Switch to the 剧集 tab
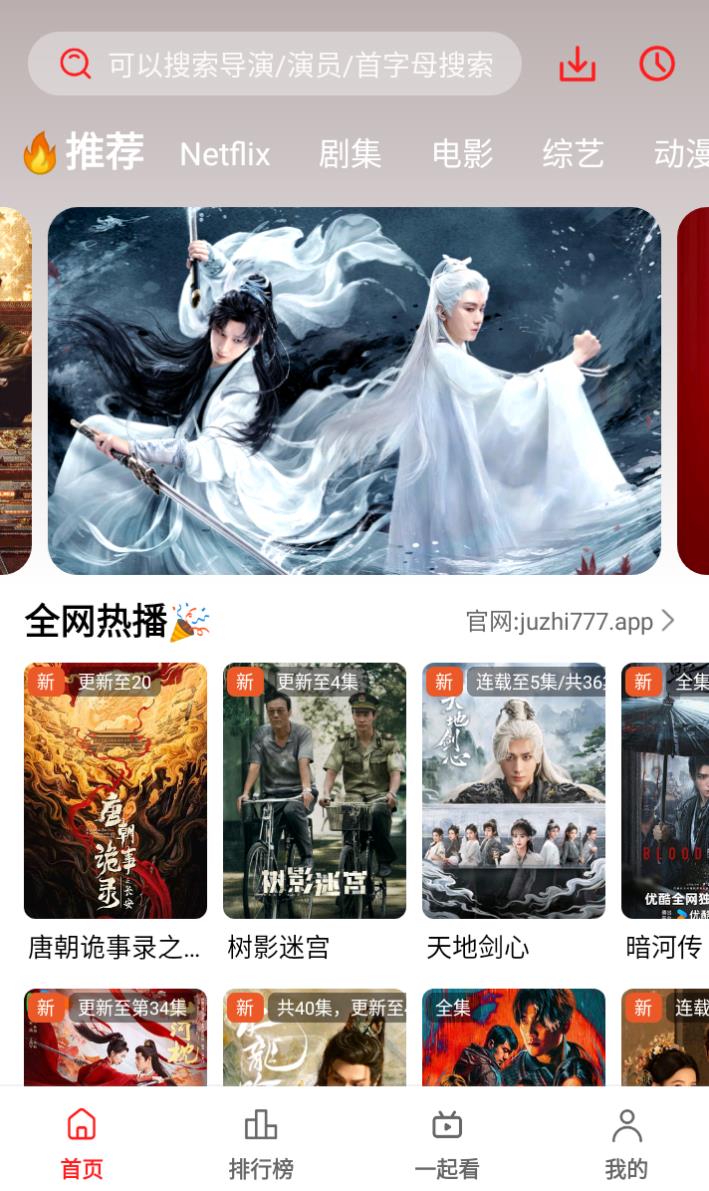Viewport: 709px width, 1191px height. [x=350, y=154]
